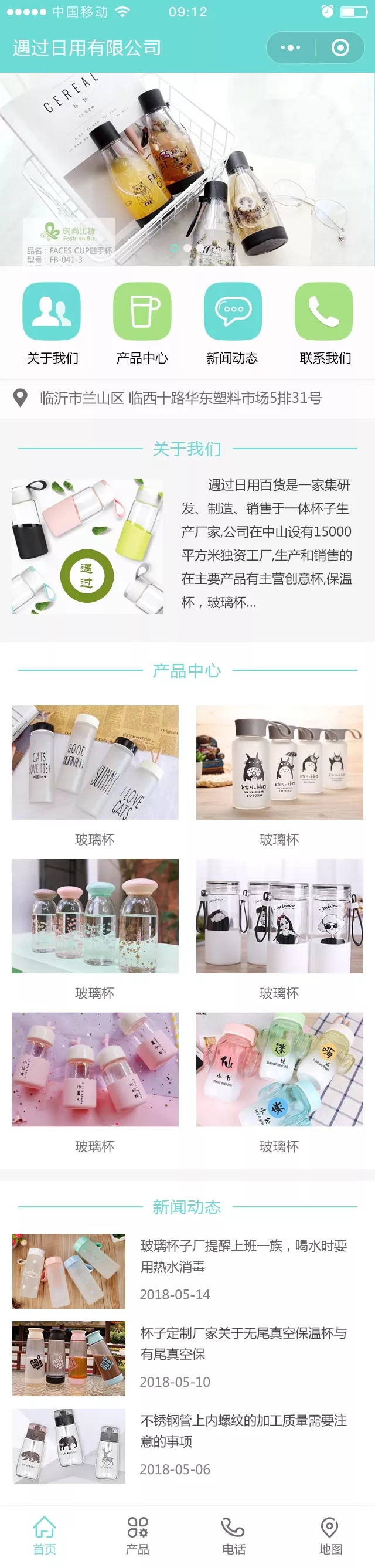Screen dimensions: 375x1568
Task: Open the cartoon girl glass cup product
Action: click(x=279, y=915)
